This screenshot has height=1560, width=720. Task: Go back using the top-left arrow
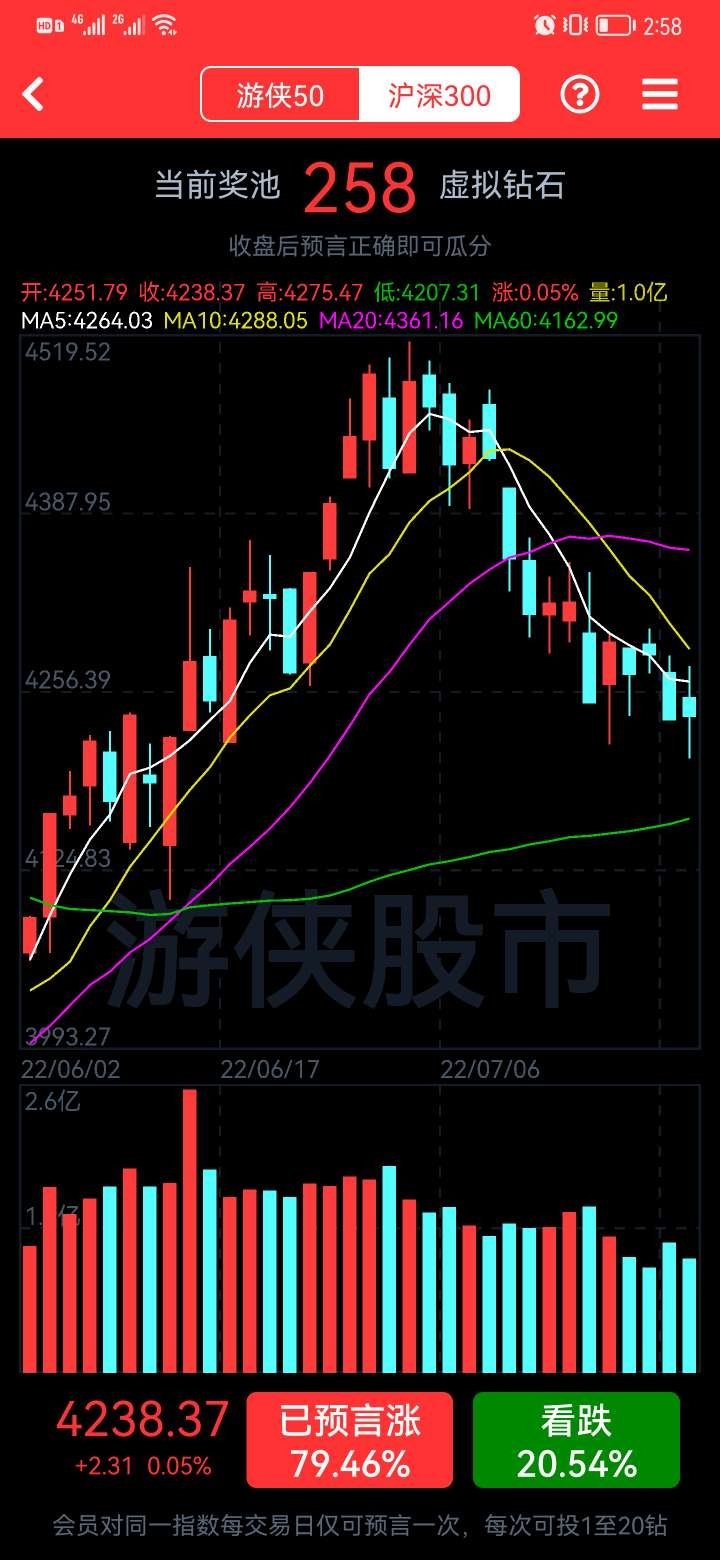click(x=33, y=95)
